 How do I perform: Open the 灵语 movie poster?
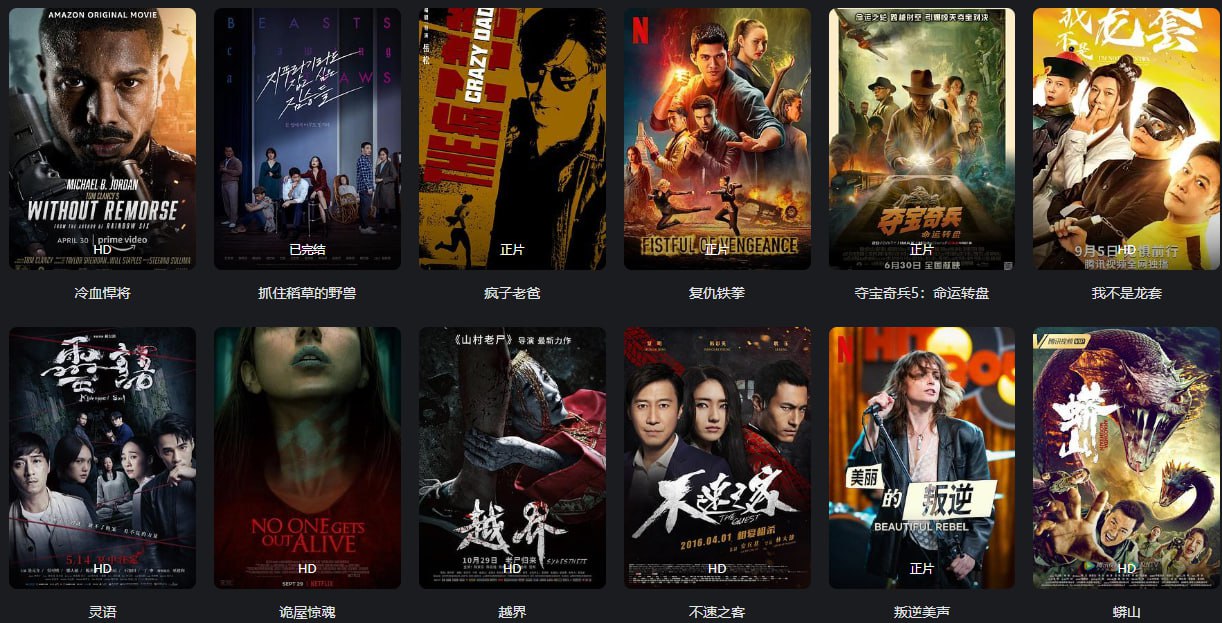coord(102,457)
